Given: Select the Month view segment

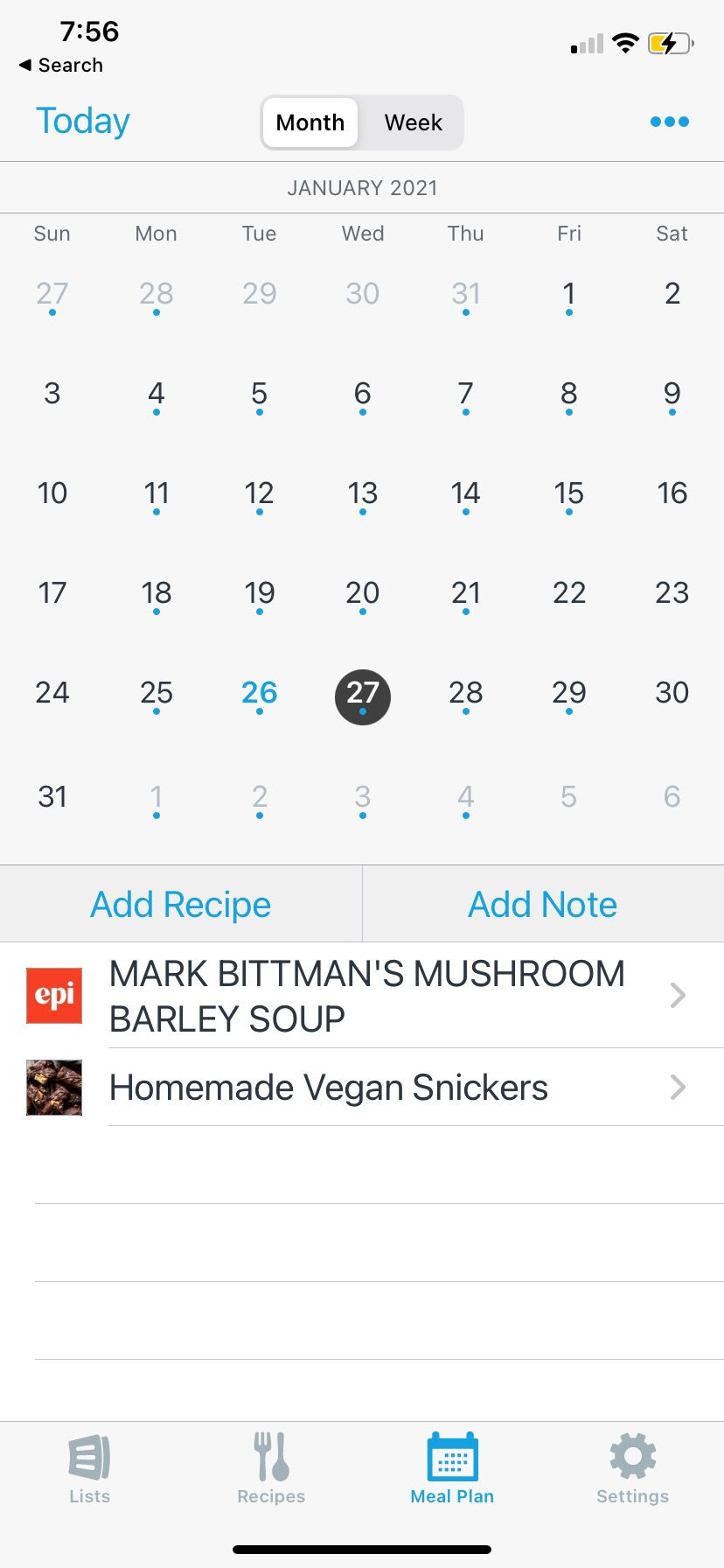Looking at the screenshot, I should pyautogui.click(x=310, y=122).
